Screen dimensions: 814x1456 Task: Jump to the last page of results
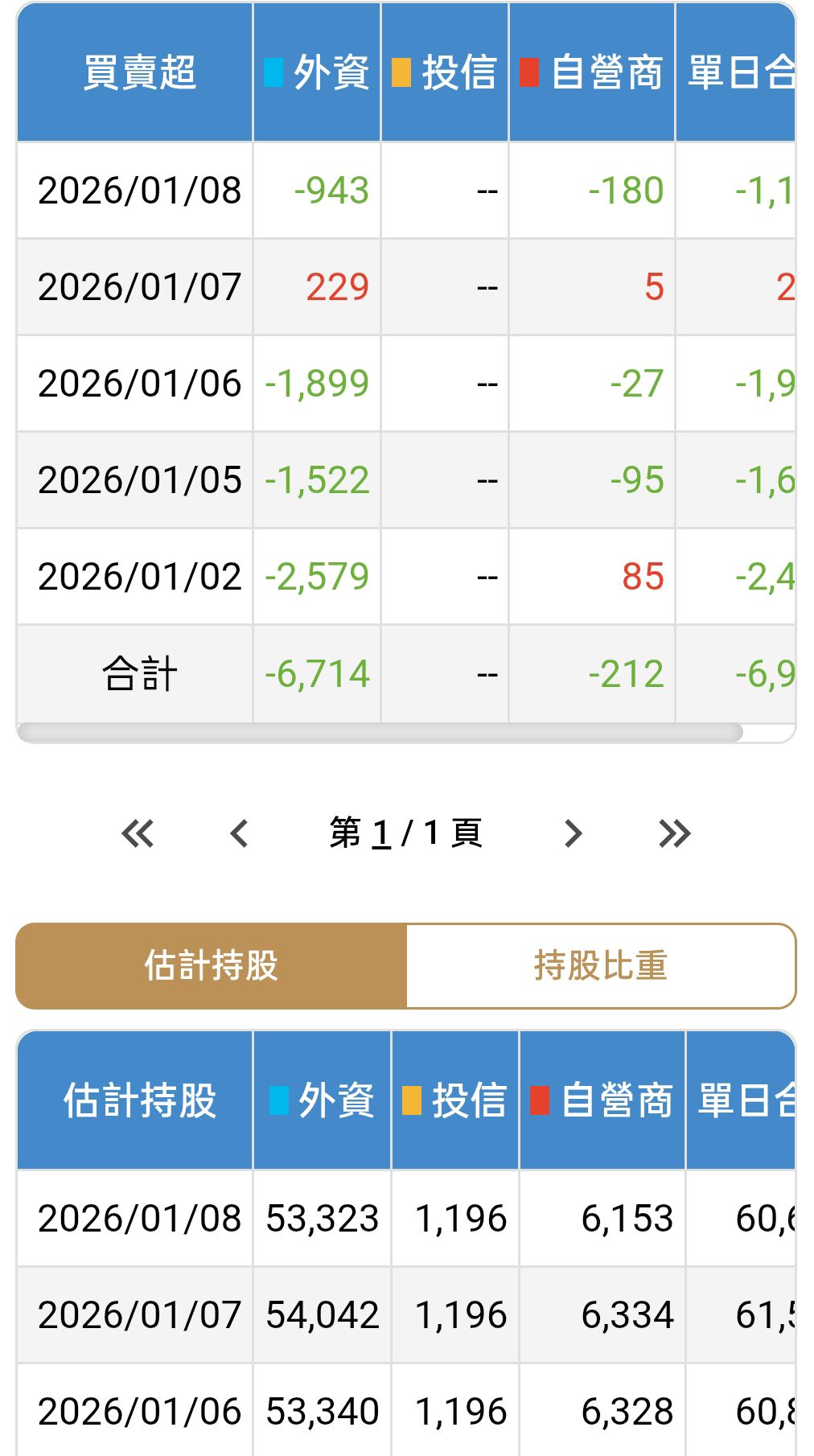(674, 833)
